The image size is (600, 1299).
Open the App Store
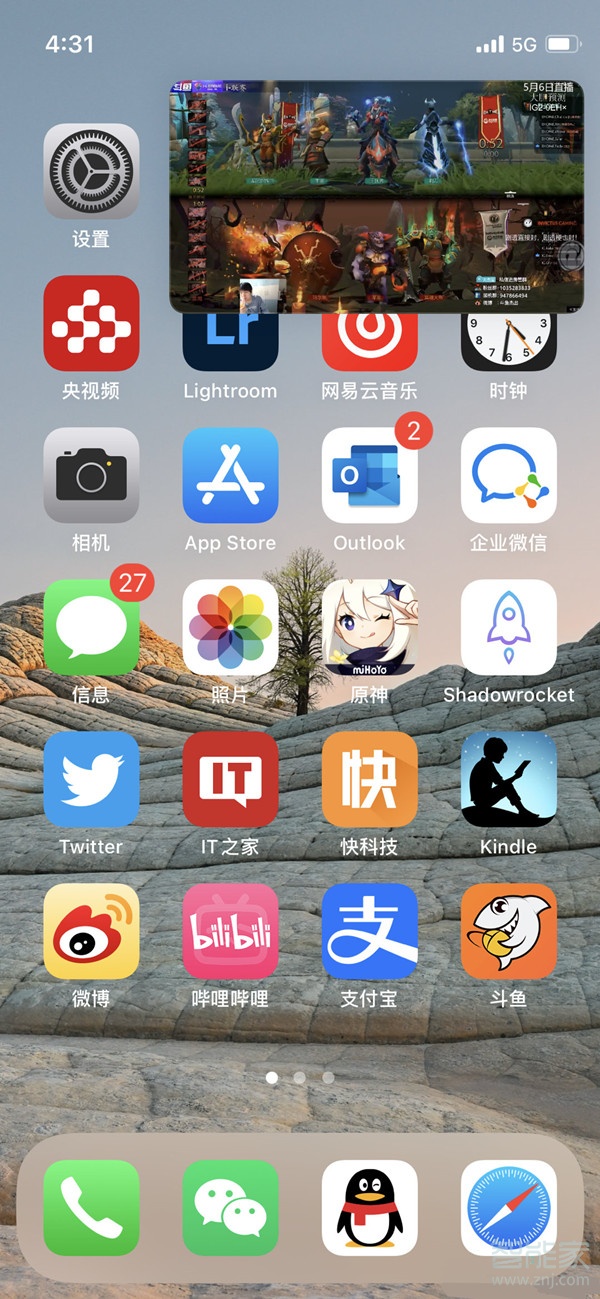[230, 475]
